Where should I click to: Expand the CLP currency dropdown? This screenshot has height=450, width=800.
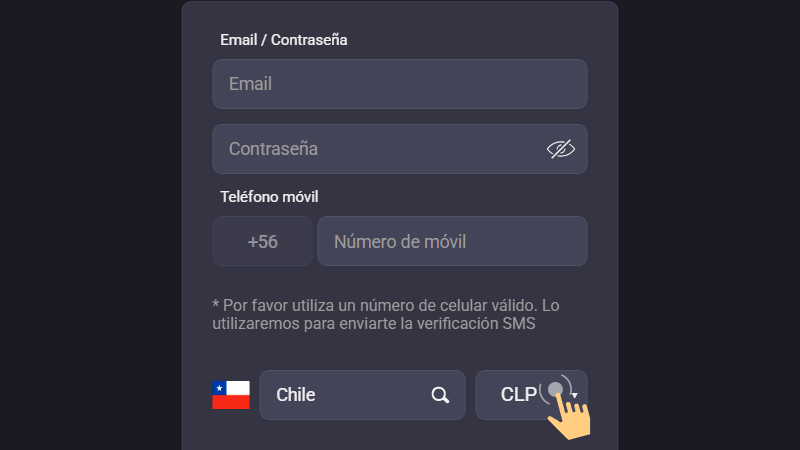coord(531,394)
